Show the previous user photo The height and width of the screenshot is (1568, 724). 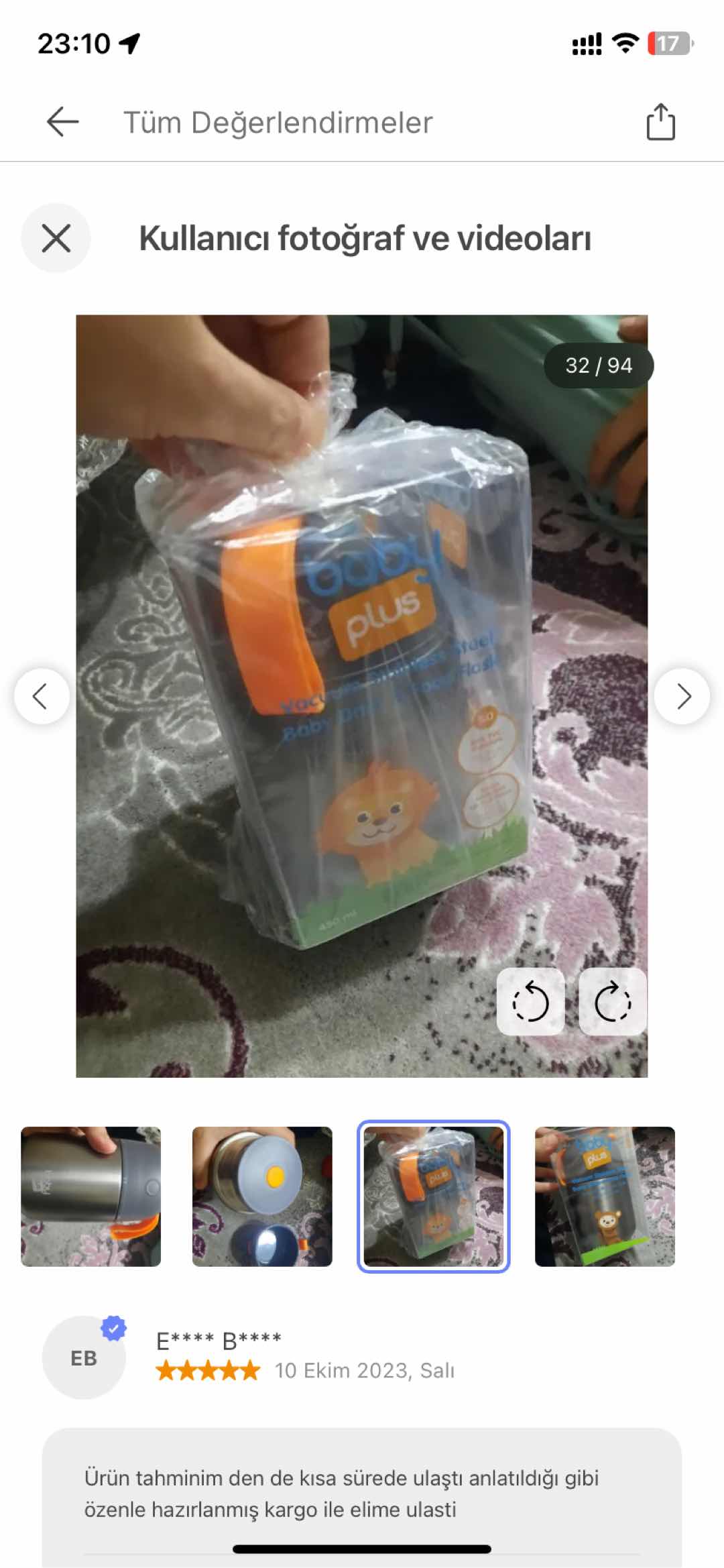(42, 696)
